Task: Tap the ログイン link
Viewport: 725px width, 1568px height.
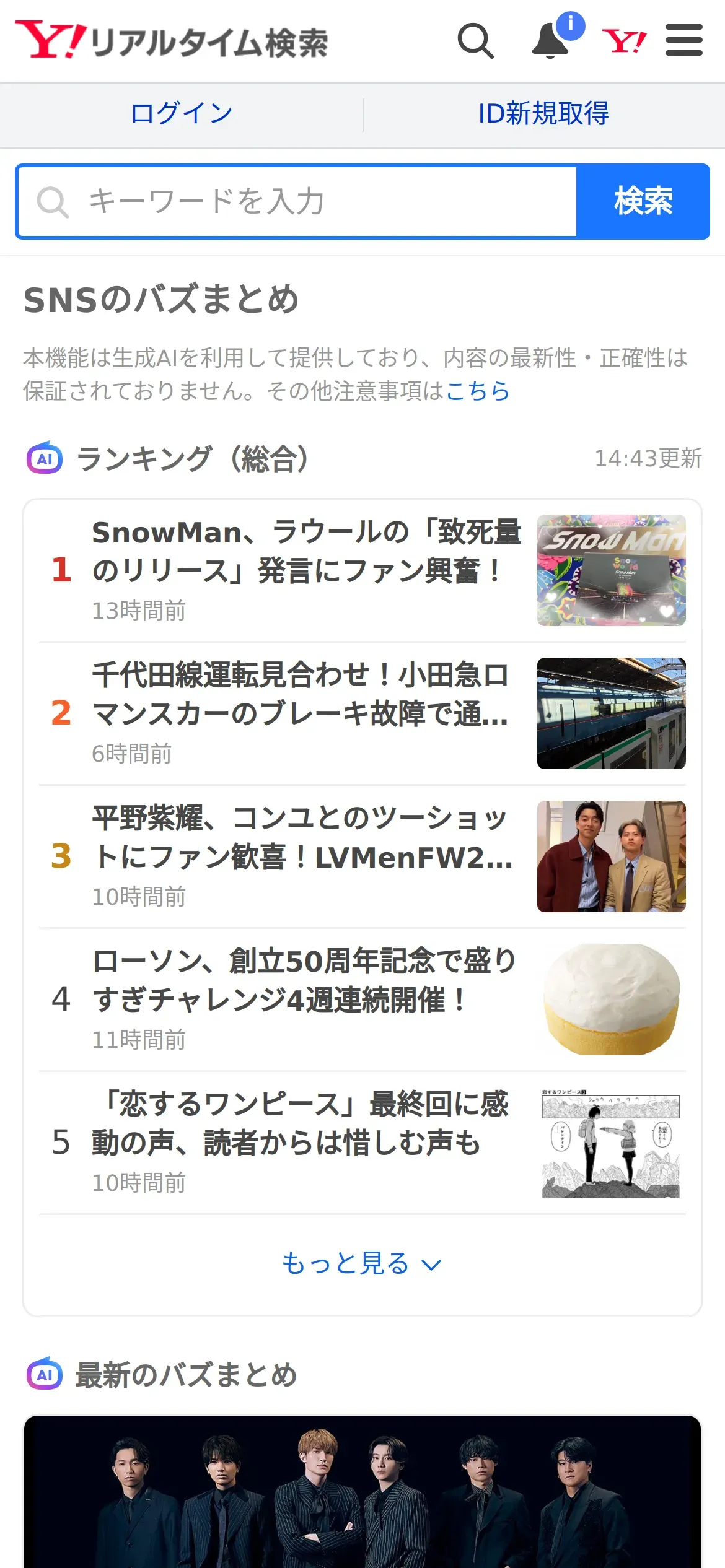Action: pos(182,114)
